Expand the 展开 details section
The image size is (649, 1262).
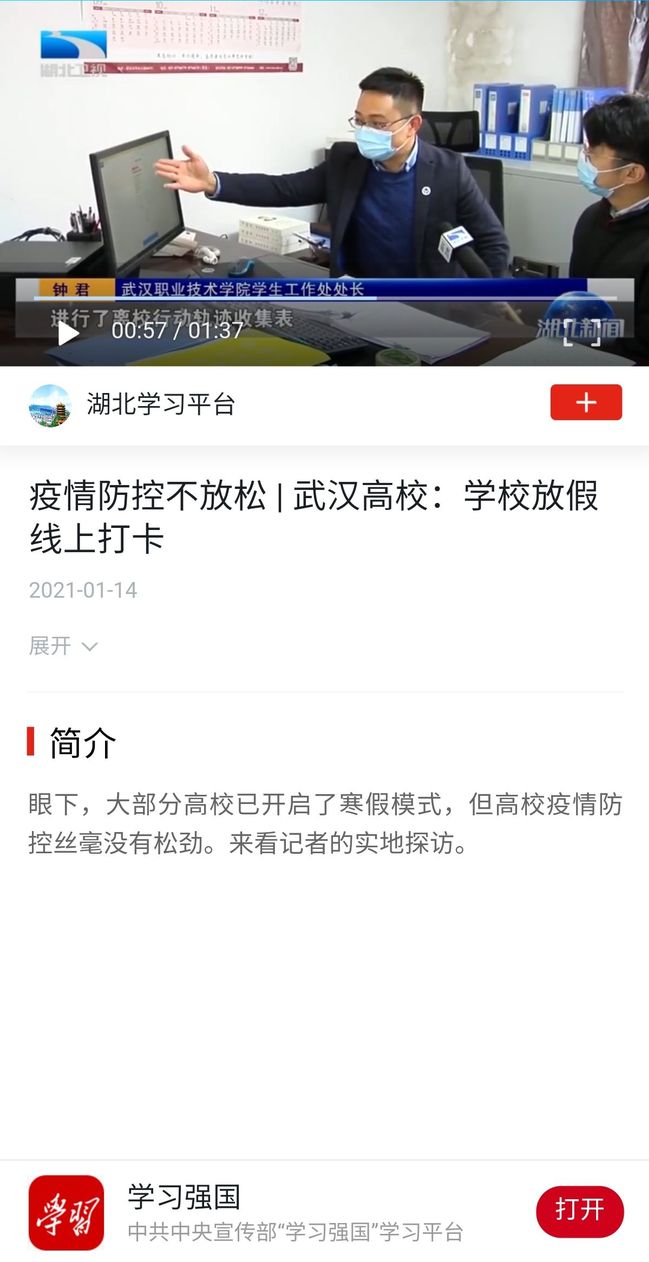62,646
